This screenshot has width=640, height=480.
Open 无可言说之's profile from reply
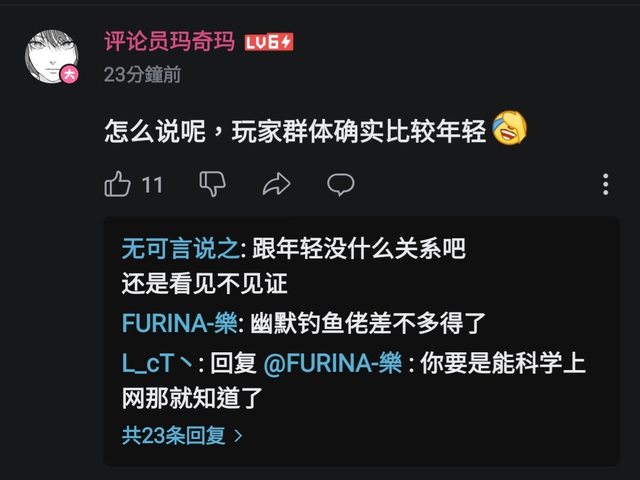click(x=180, y=246)
